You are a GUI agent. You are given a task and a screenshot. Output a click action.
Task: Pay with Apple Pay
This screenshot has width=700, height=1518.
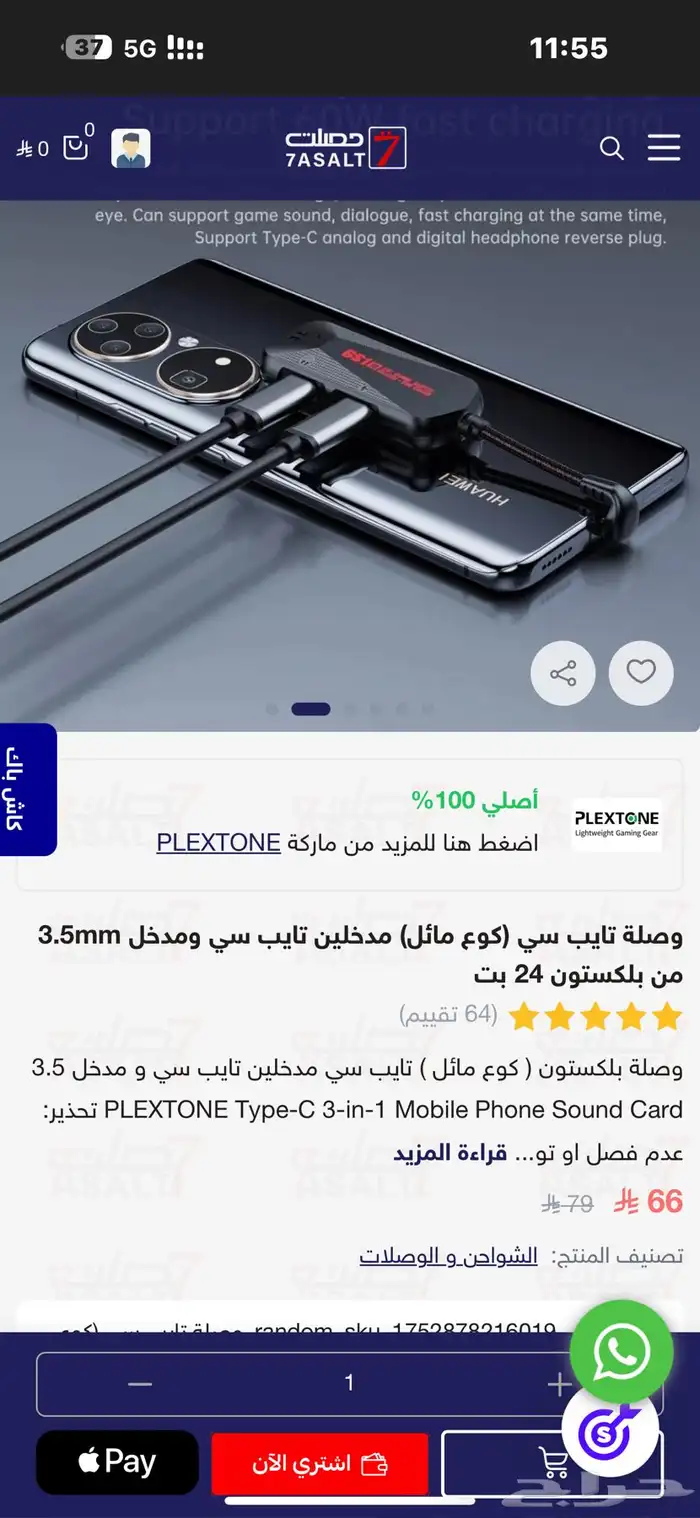(118, 1463)
